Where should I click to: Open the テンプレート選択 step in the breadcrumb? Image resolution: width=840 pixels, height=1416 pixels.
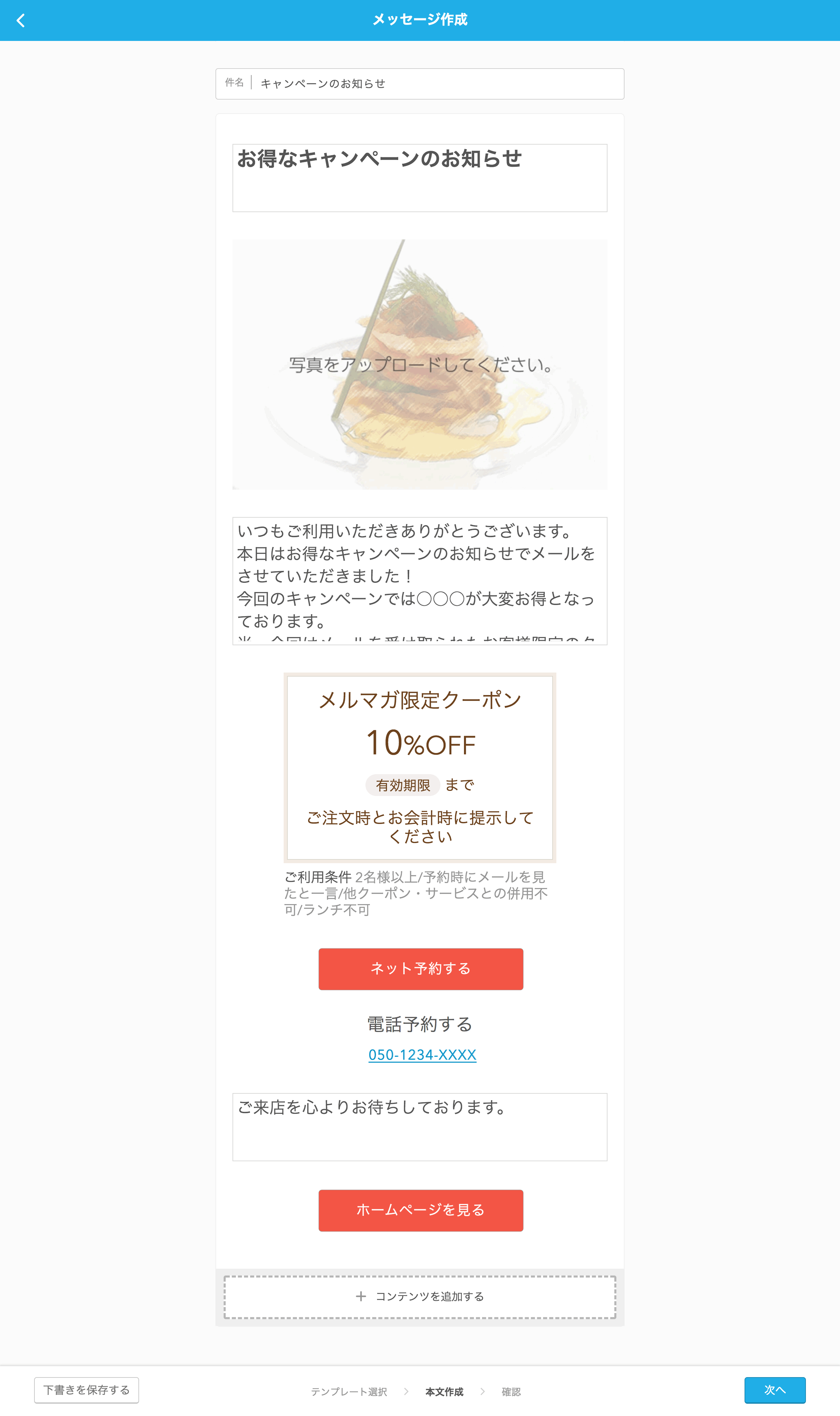349,1392
